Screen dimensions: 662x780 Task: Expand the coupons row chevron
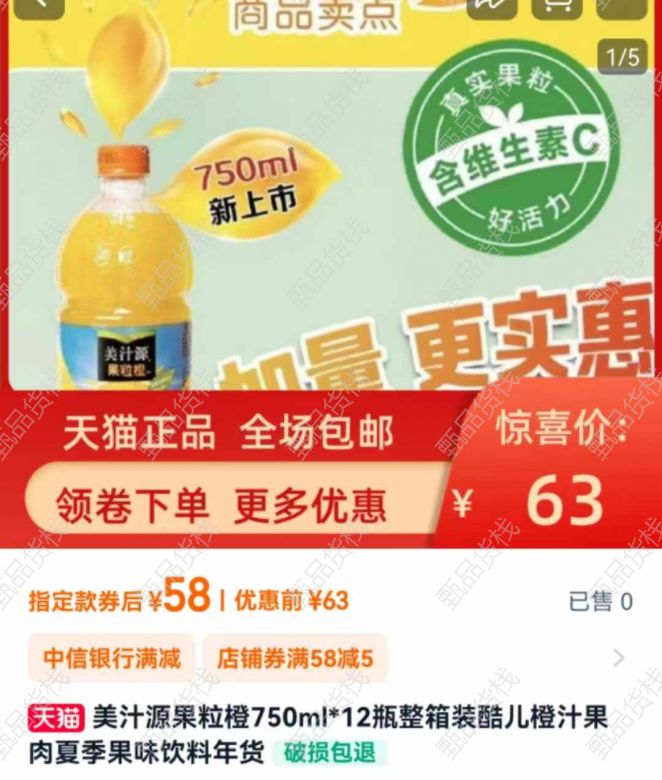tap(618, 658)
